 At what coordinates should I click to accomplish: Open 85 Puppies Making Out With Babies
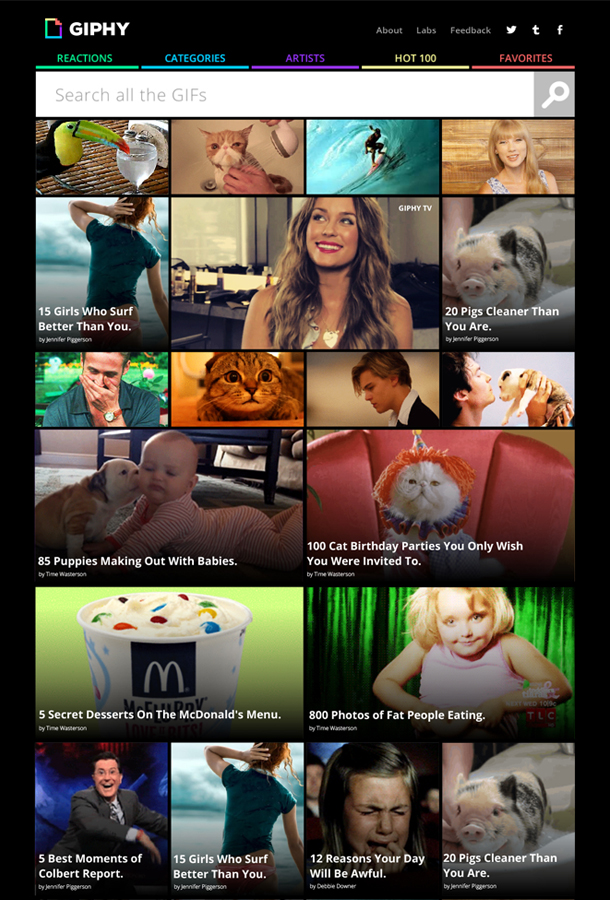tap(169, 505)
